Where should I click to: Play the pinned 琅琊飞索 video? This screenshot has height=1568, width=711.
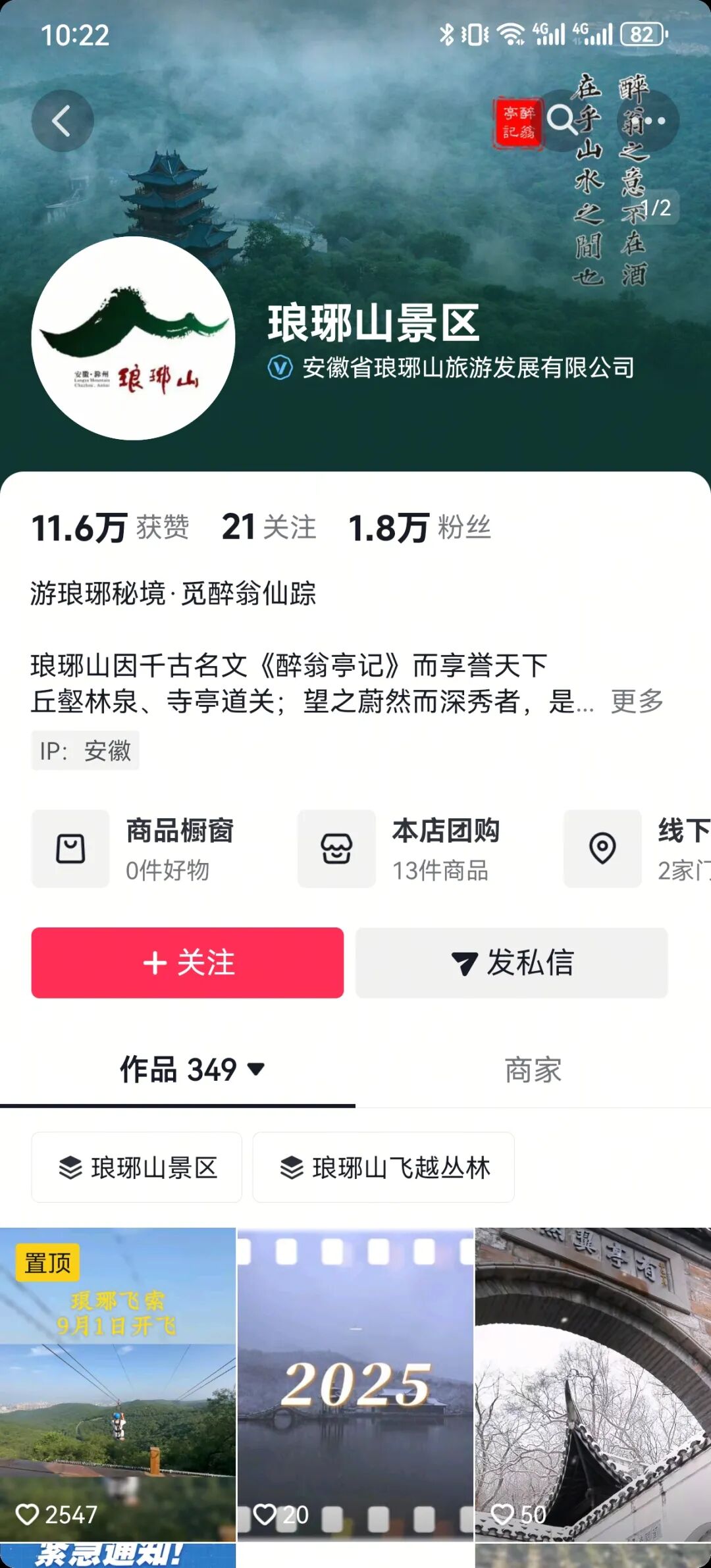[x=117, y=1382]
